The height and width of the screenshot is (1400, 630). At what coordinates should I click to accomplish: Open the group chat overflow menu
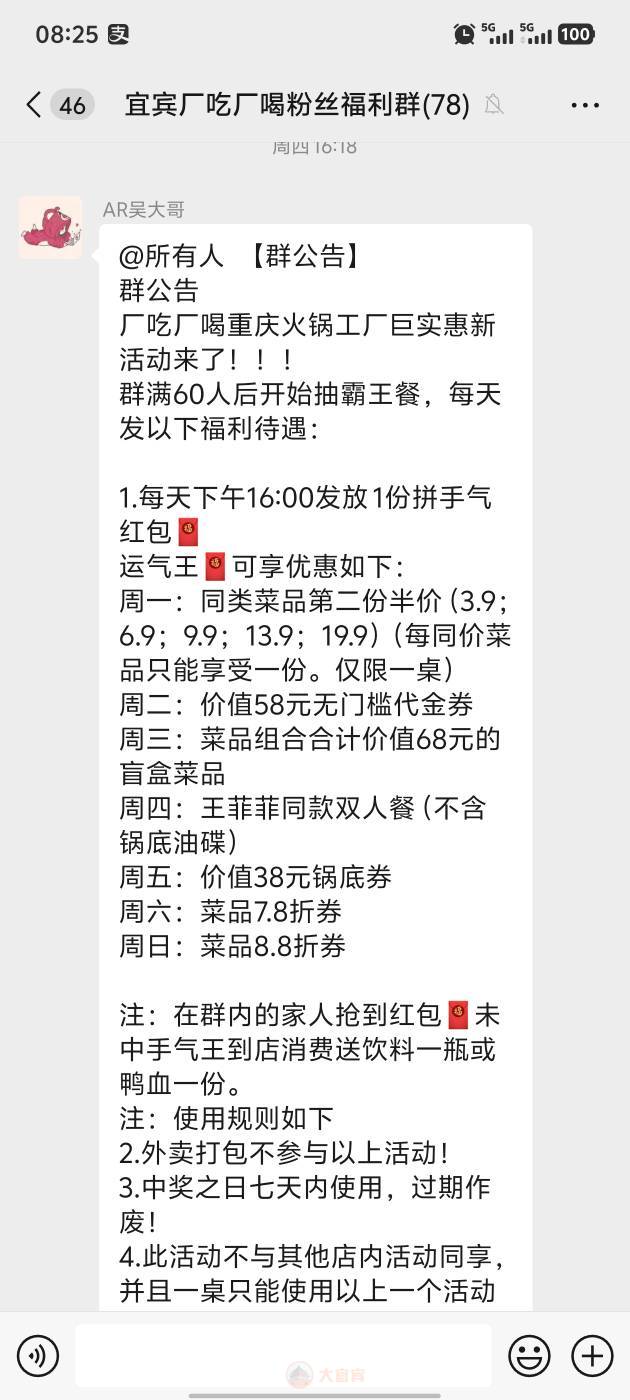click(584, 104)
